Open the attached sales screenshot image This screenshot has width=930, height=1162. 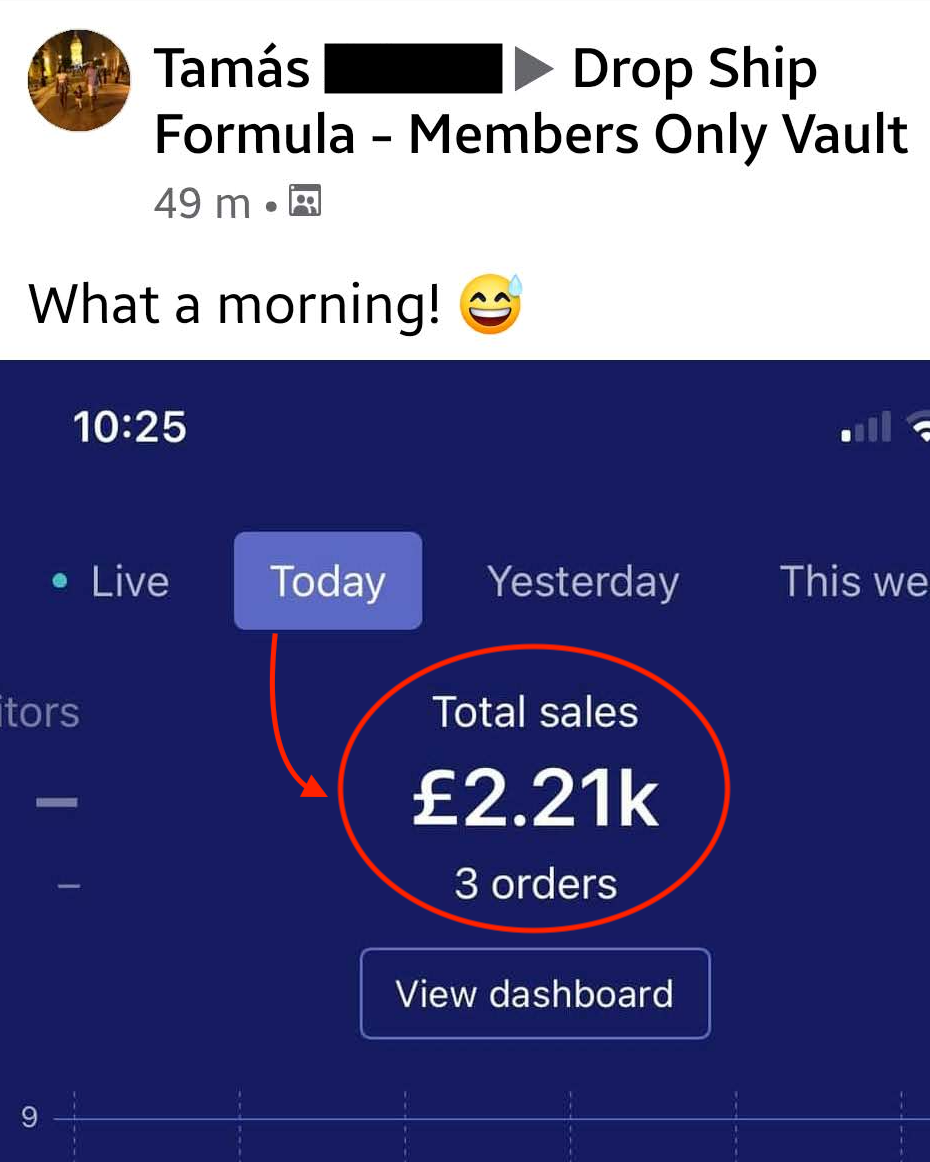click(465, 760)
